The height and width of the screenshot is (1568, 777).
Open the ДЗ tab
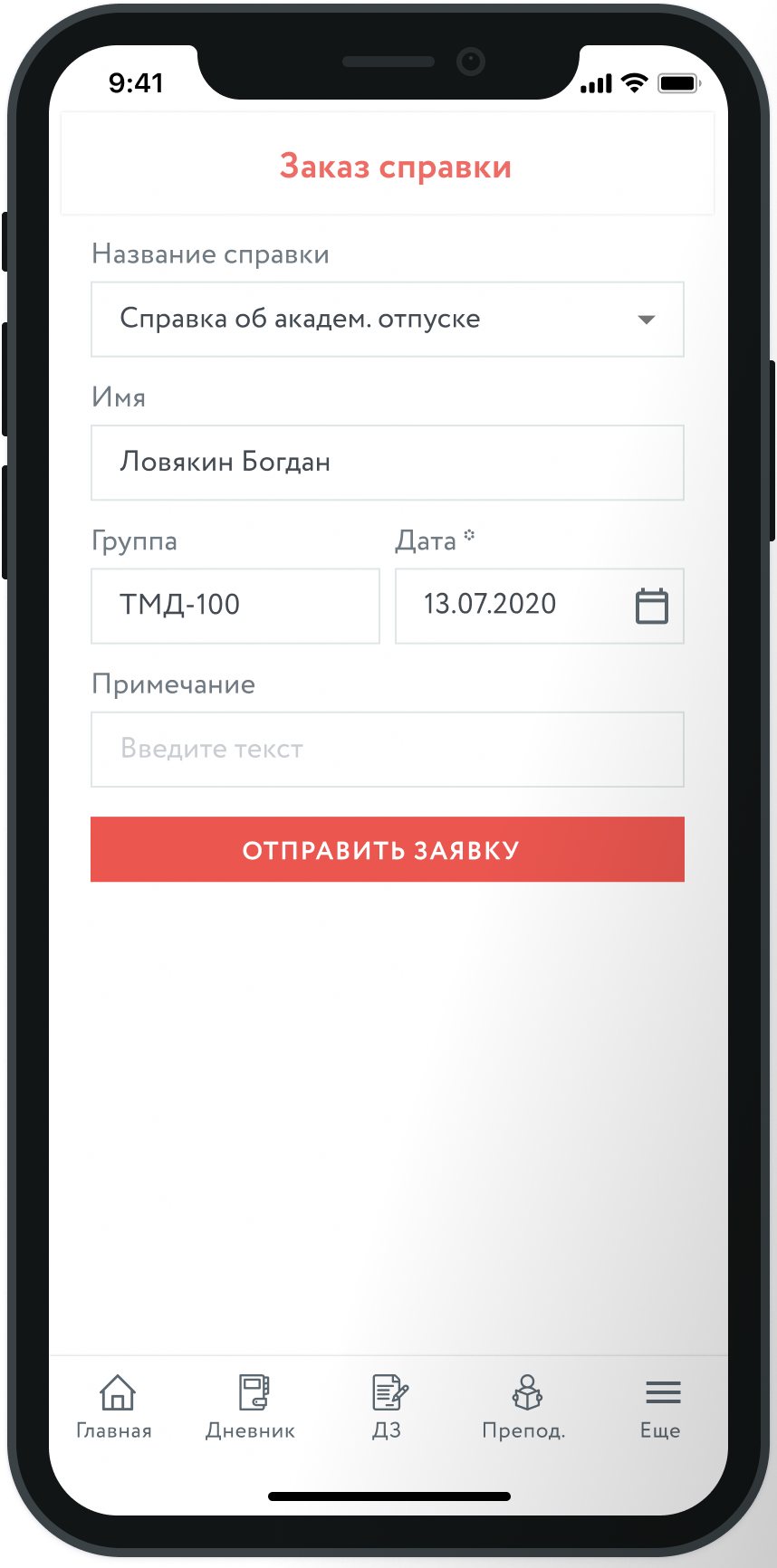388,1406
